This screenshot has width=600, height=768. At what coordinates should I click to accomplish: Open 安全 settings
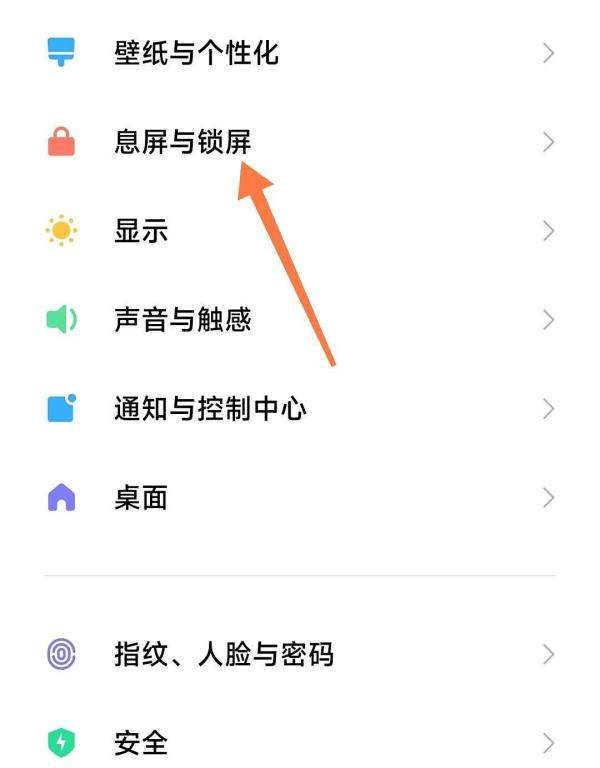141,743
